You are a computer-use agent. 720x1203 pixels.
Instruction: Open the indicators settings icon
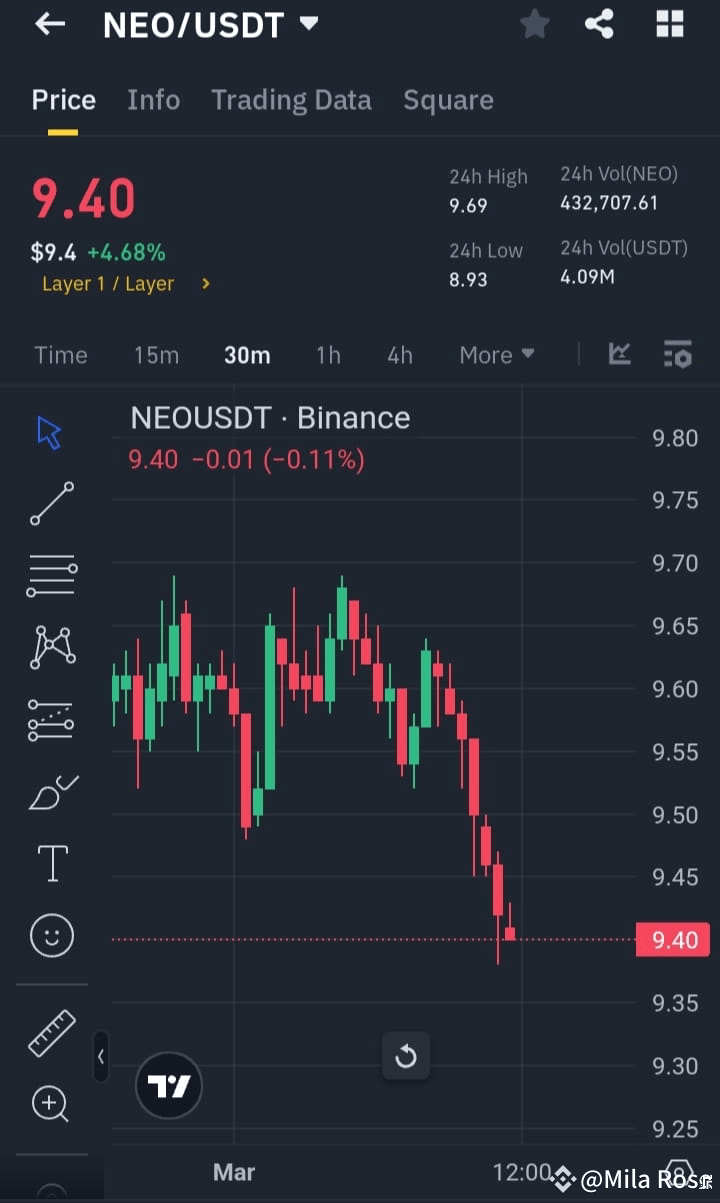tap(678, 354)
